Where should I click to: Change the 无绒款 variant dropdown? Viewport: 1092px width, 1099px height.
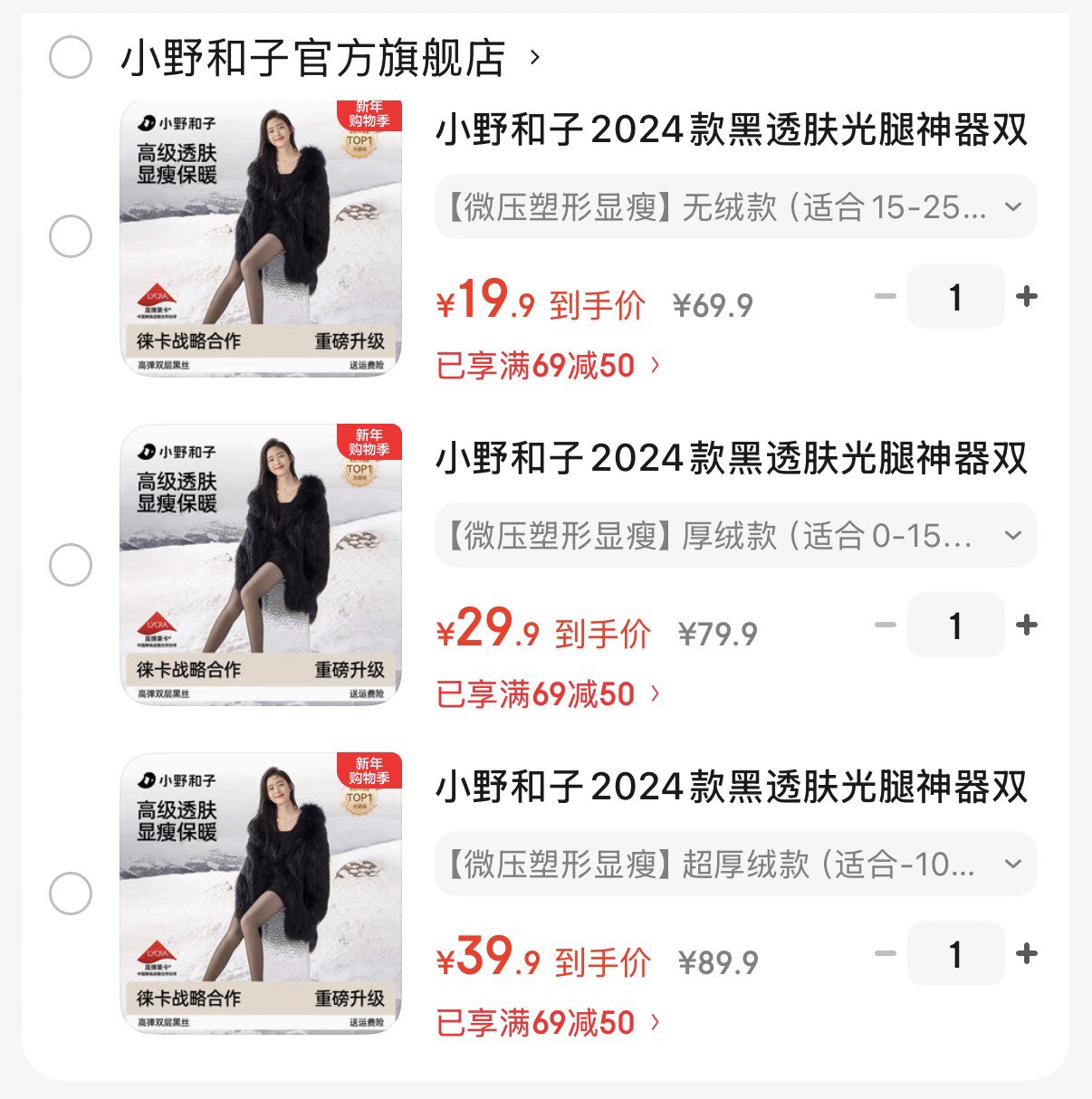[x=735, y=207]
